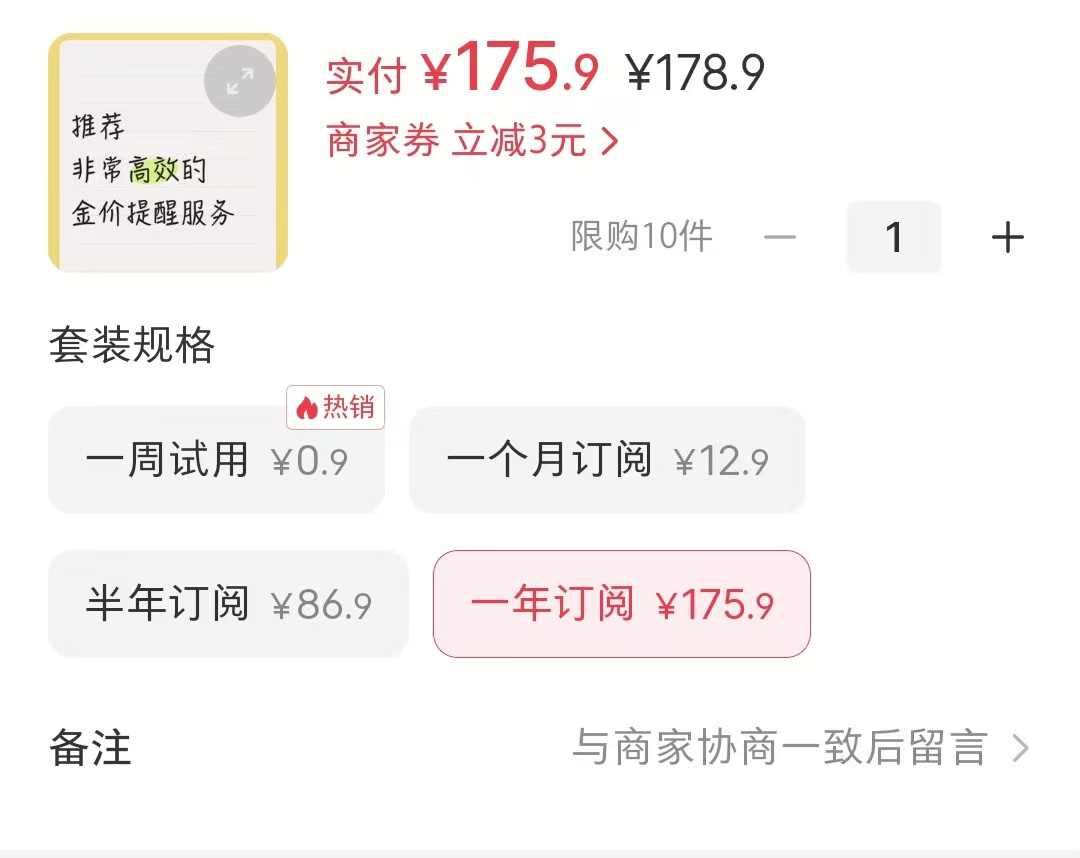Decrease quantity with the minus button
The image size is (1080, 858).
pos(779,238)
